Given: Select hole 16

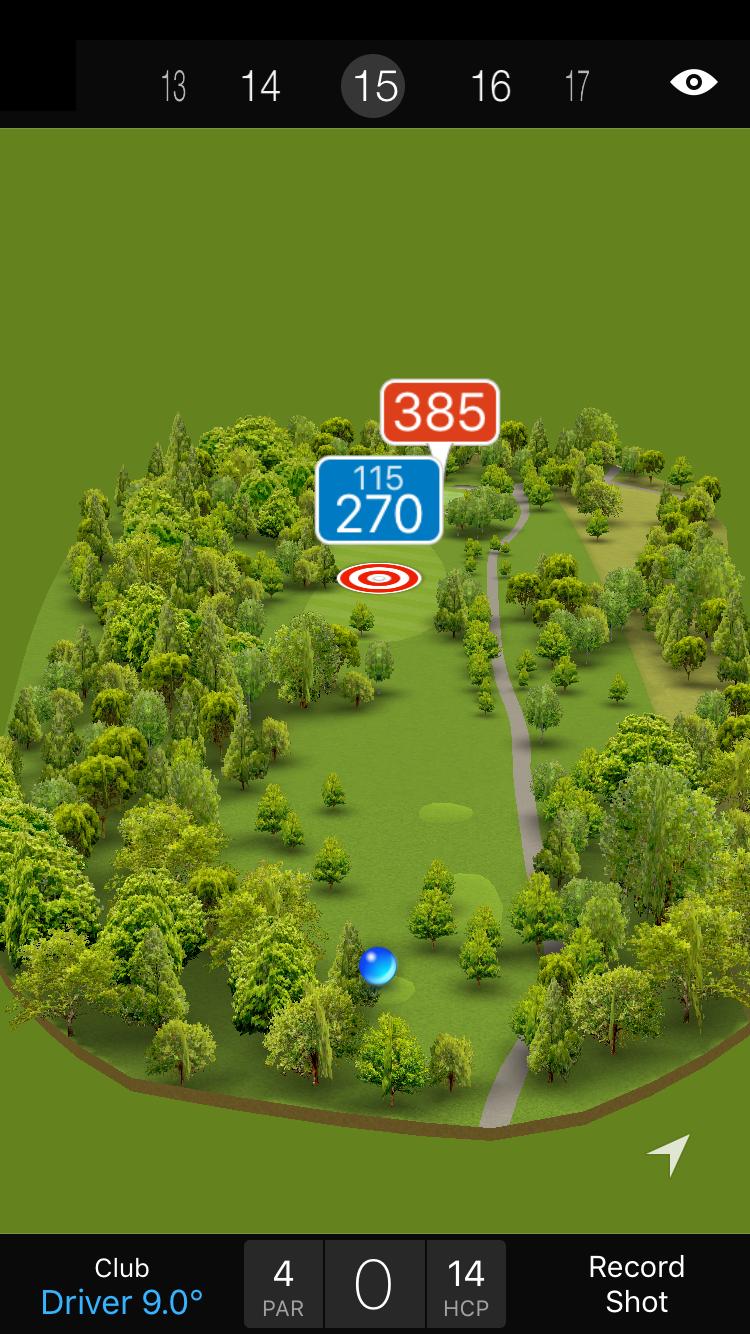Looking at the screenshot, I should coord(491,86).
